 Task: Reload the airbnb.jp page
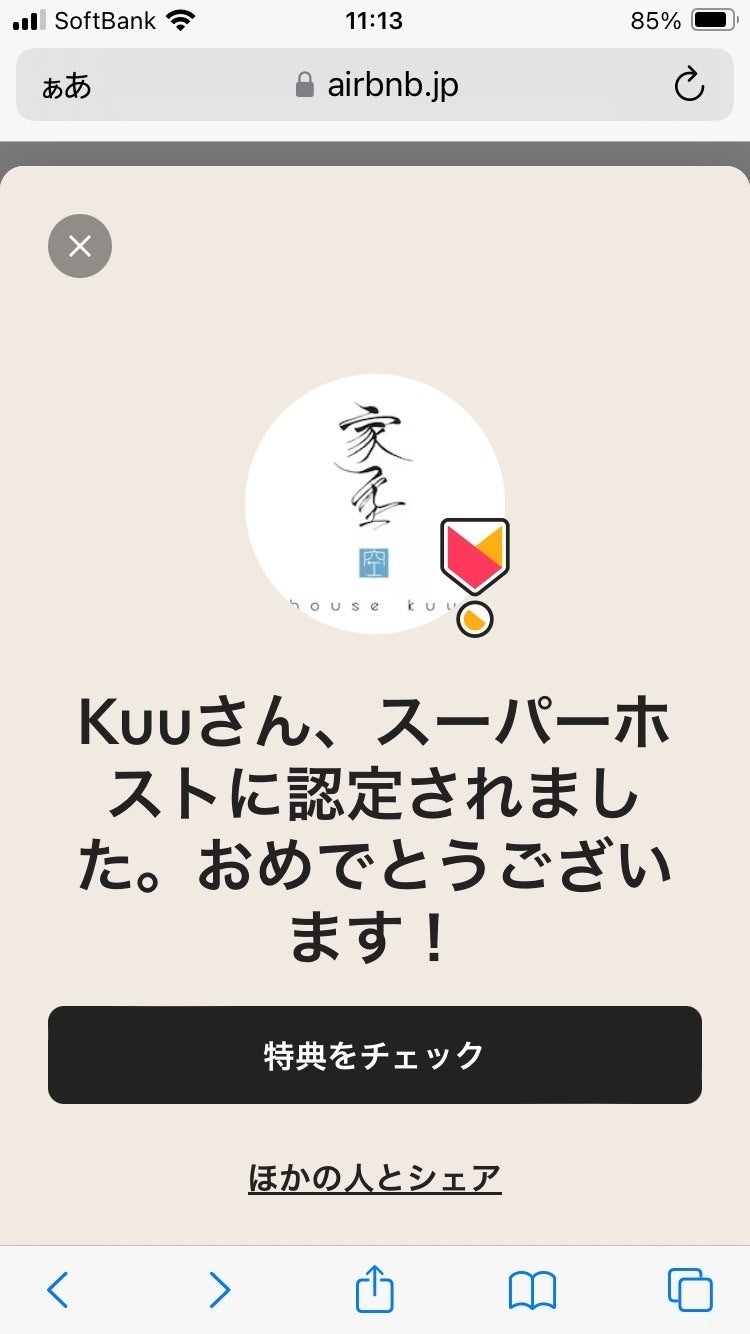(x=689, y=86)
